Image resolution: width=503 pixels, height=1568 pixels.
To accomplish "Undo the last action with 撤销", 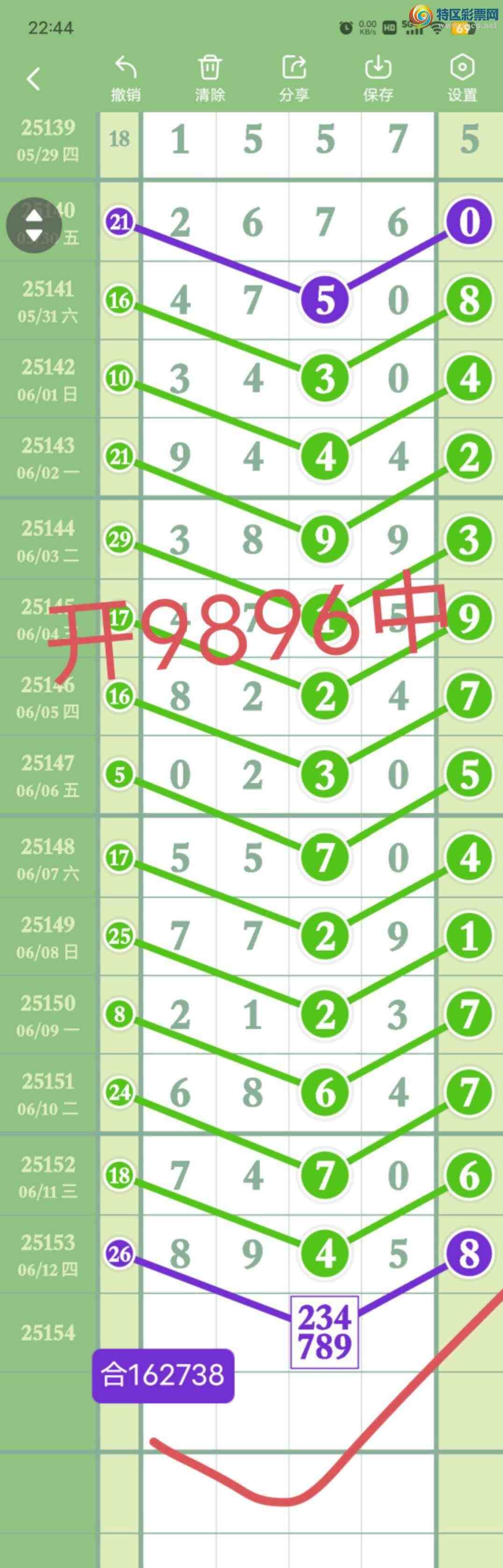I will coord(126,79).
